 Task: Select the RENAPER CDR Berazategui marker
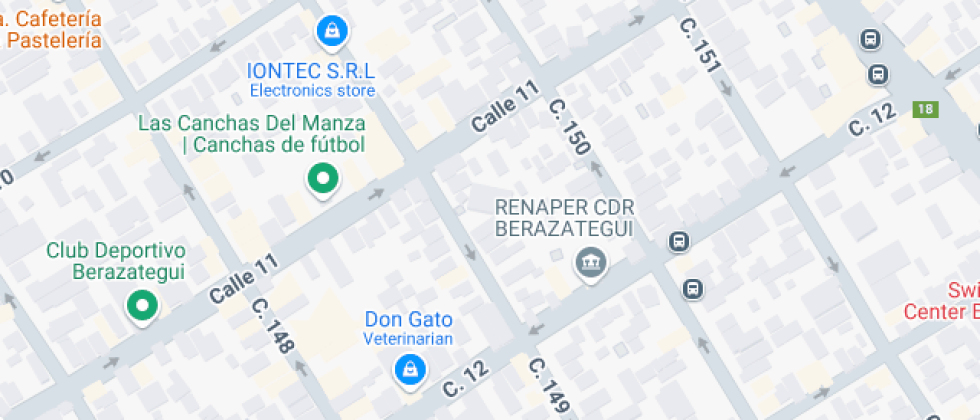[591, 264]
